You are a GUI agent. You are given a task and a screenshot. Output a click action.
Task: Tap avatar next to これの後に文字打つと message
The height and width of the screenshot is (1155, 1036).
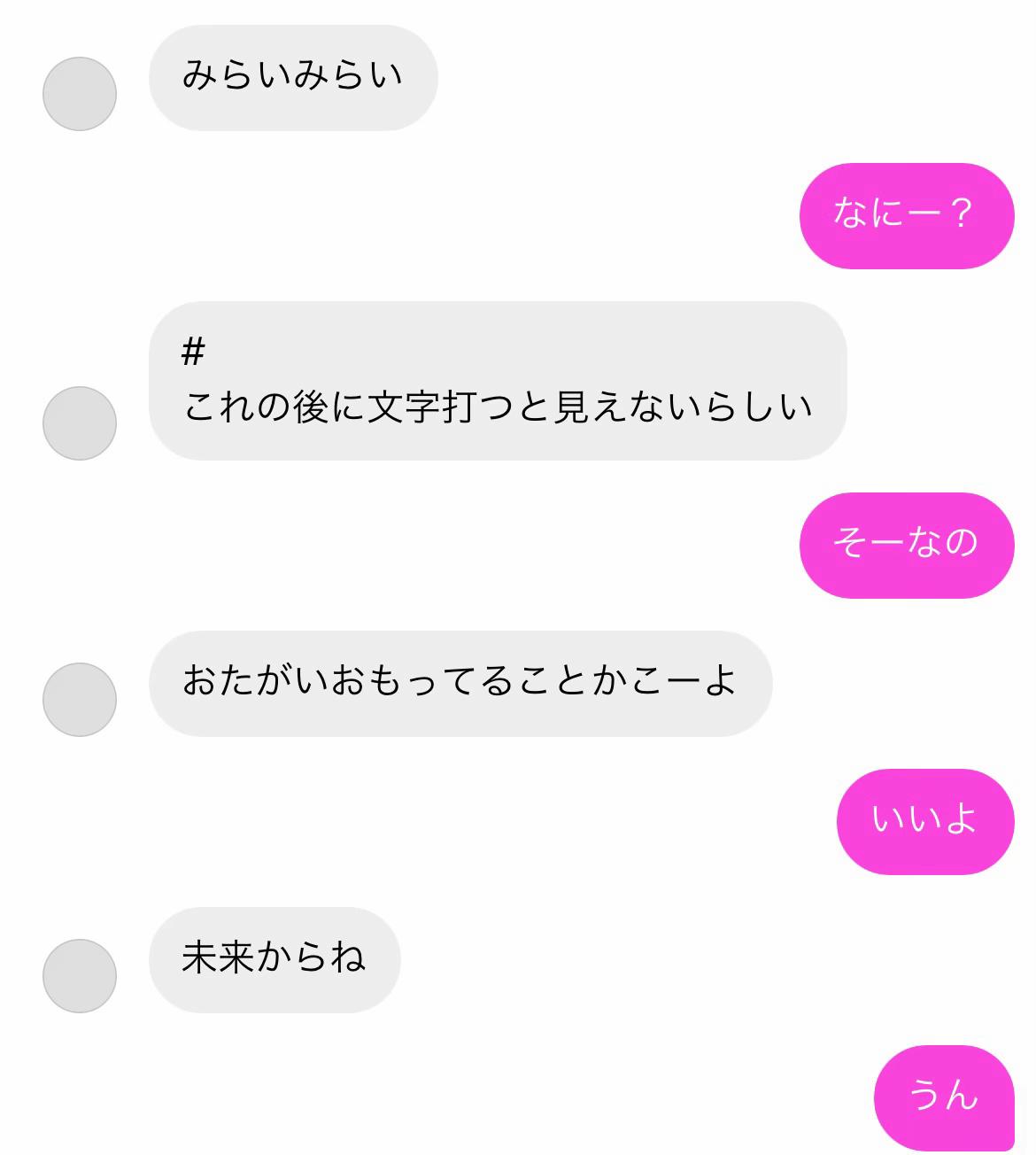pos(80,423)
